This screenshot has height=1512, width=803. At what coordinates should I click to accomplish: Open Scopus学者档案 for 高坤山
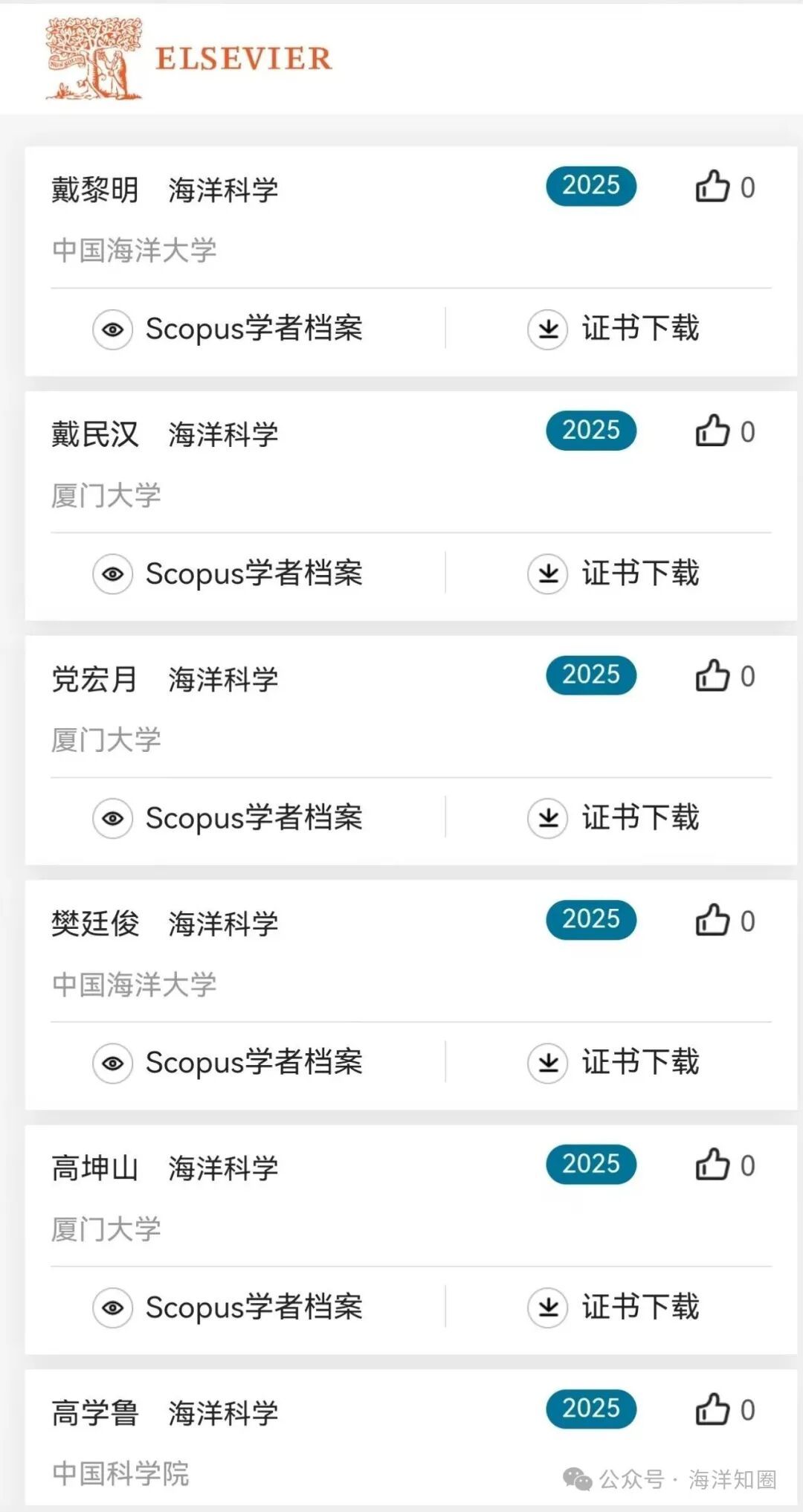(228, 1307)
